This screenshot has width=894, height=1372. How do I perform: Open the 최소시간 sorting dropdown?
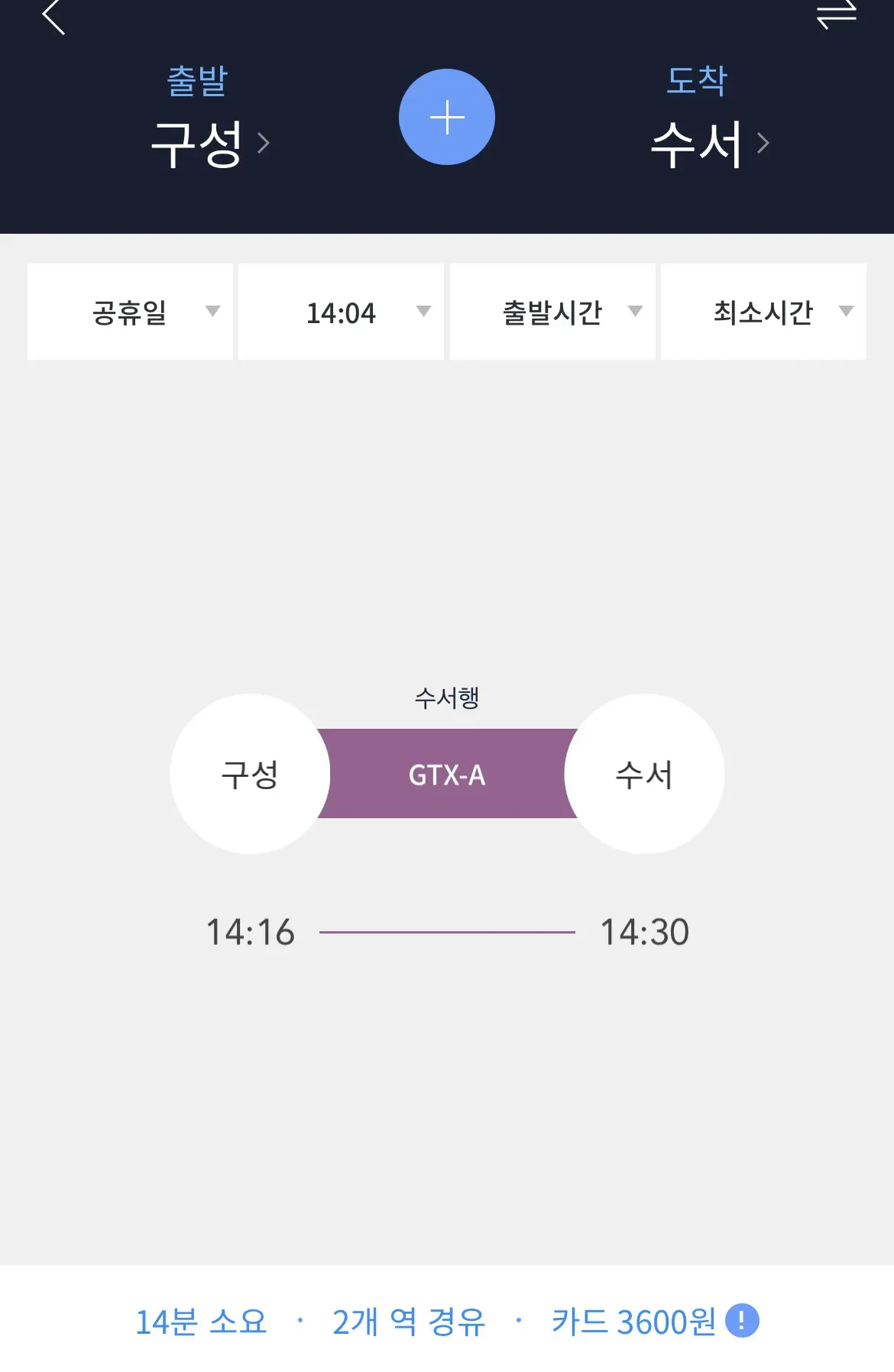pyautogui.click(x=763, y=312)
